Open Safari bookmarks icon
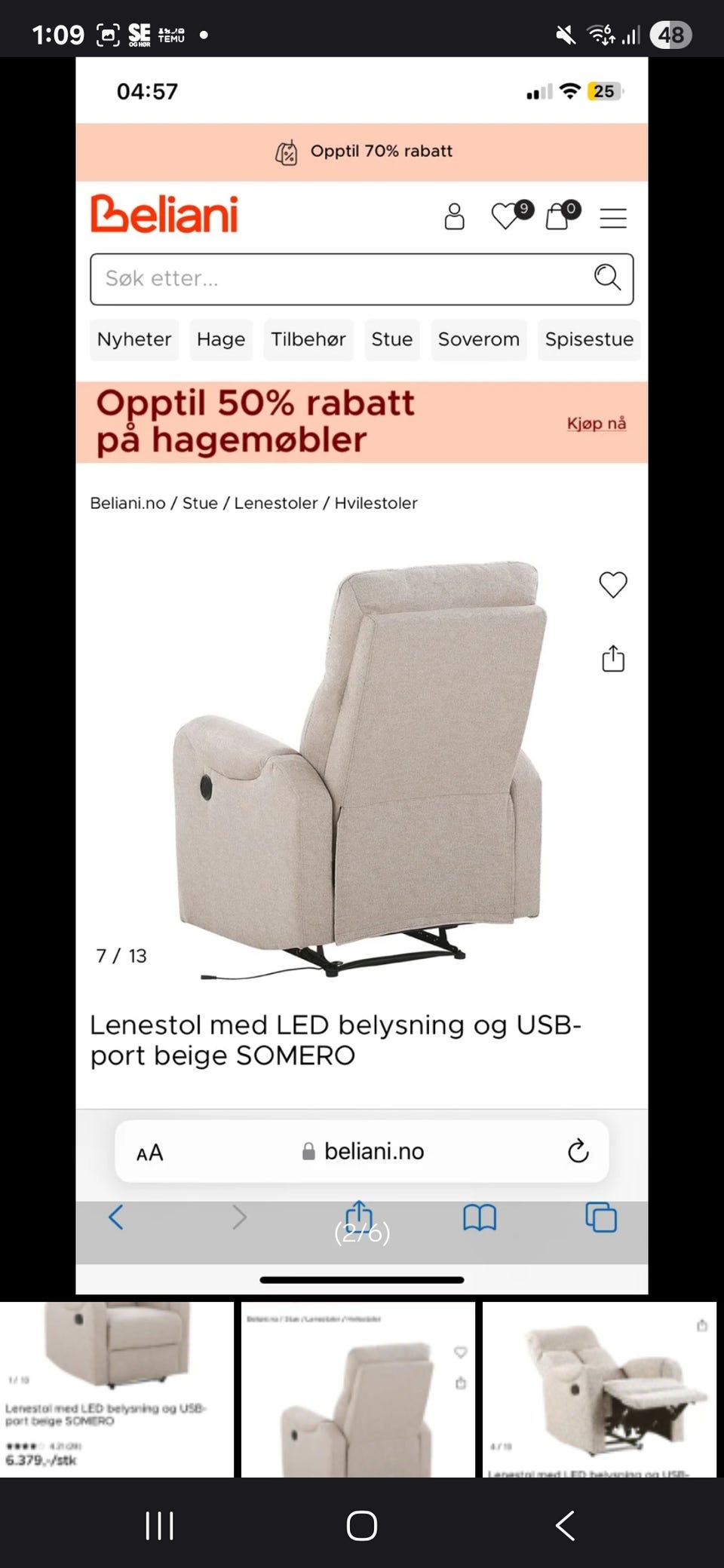This screenshot has width=724, height=1568. pos(480,1217)
